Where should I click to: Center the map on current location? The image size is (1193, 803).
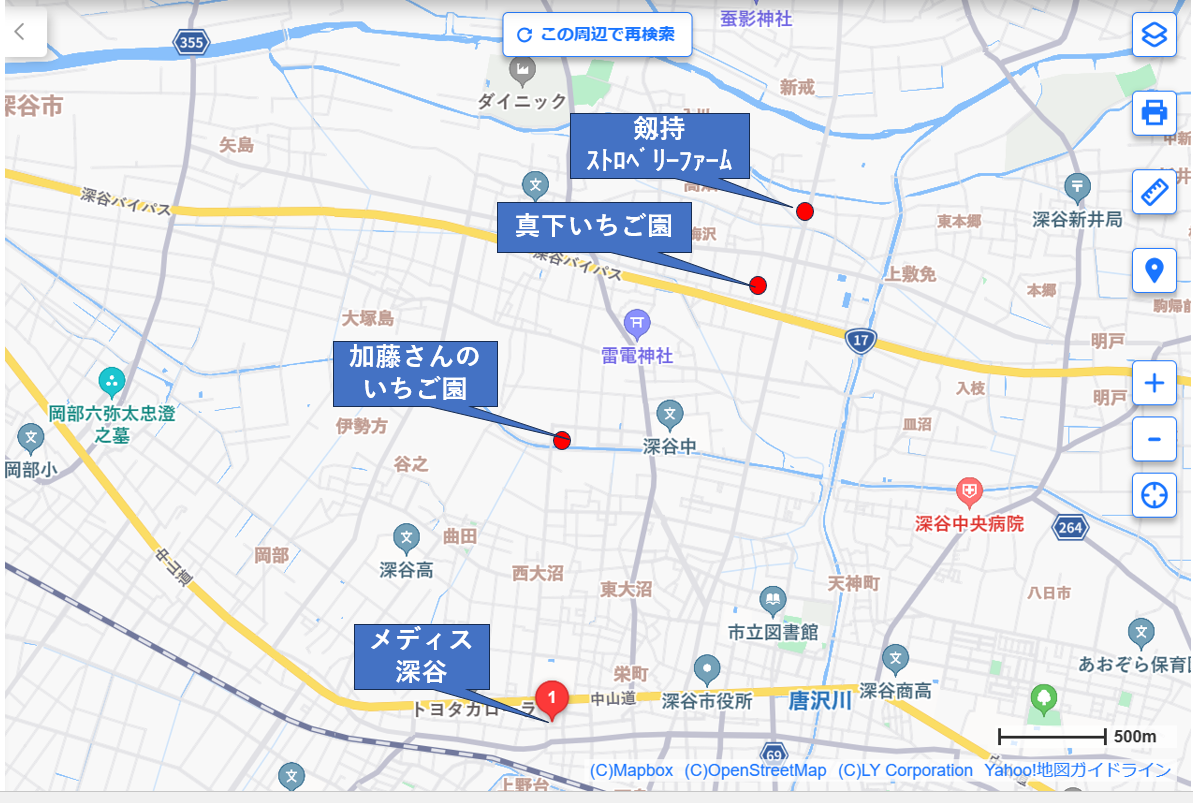pyautogui.click(x=1154, y=495)
